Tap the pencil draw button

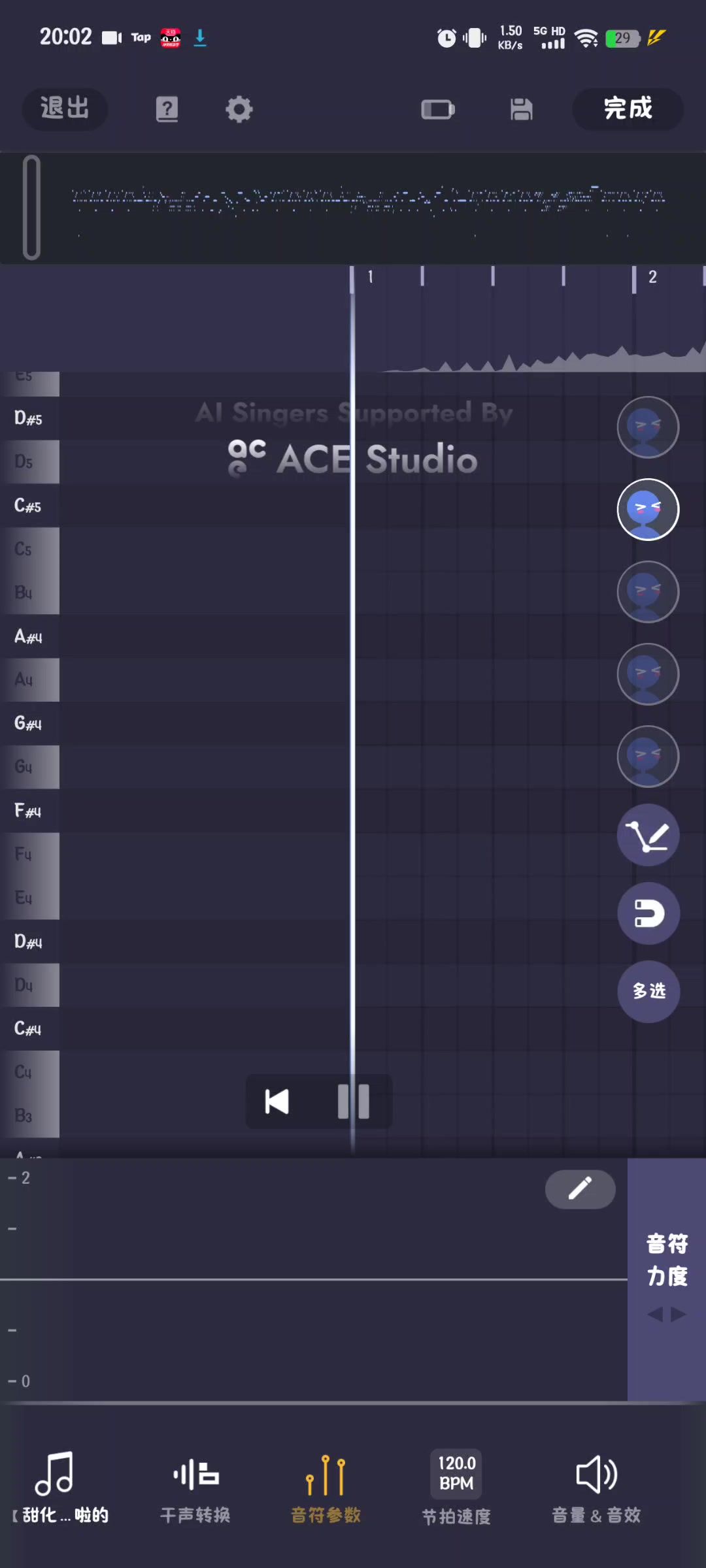580,1189
